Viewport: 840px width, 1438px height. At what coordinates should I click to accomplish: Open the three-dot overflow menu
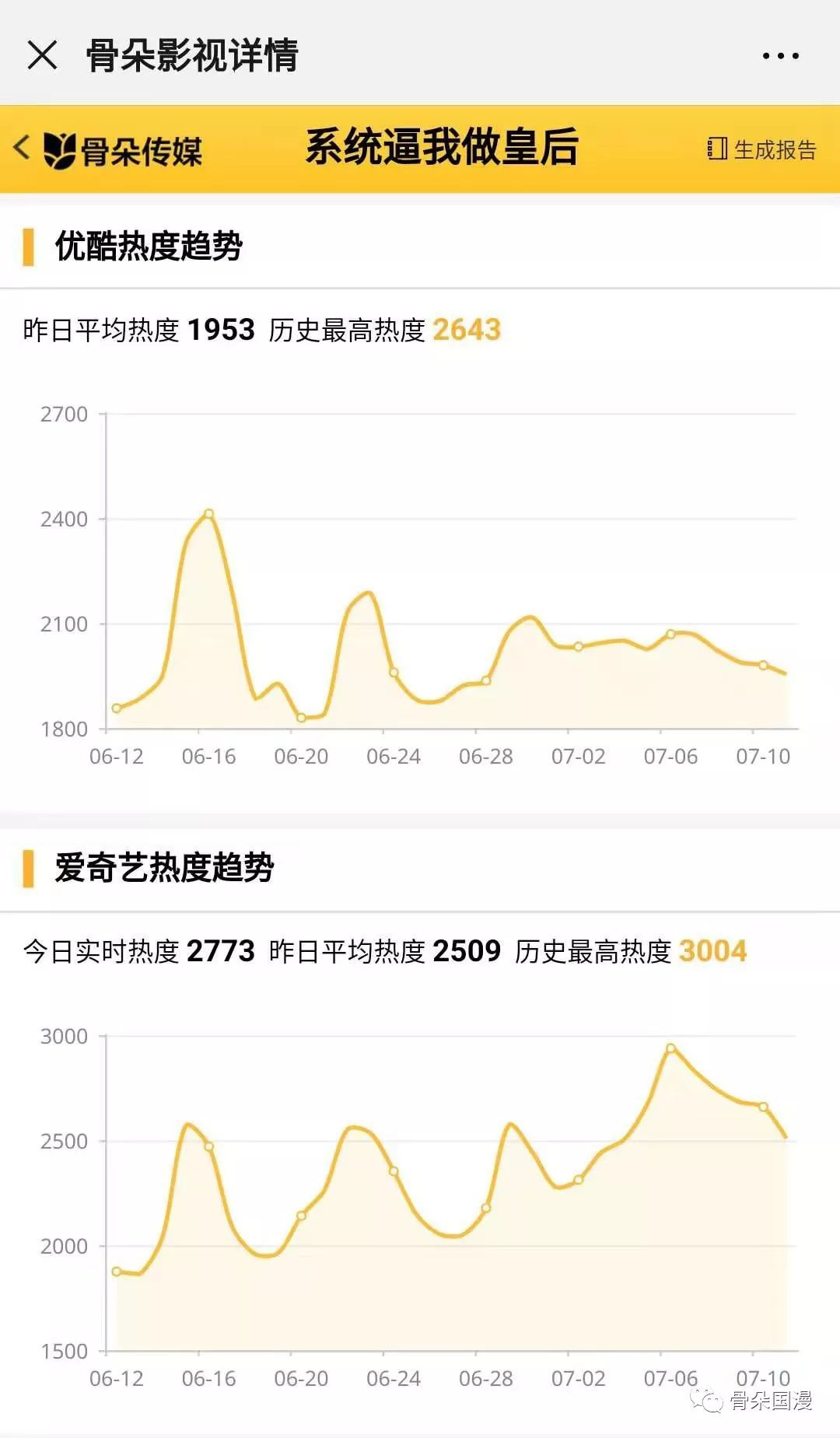click(780, 56)
